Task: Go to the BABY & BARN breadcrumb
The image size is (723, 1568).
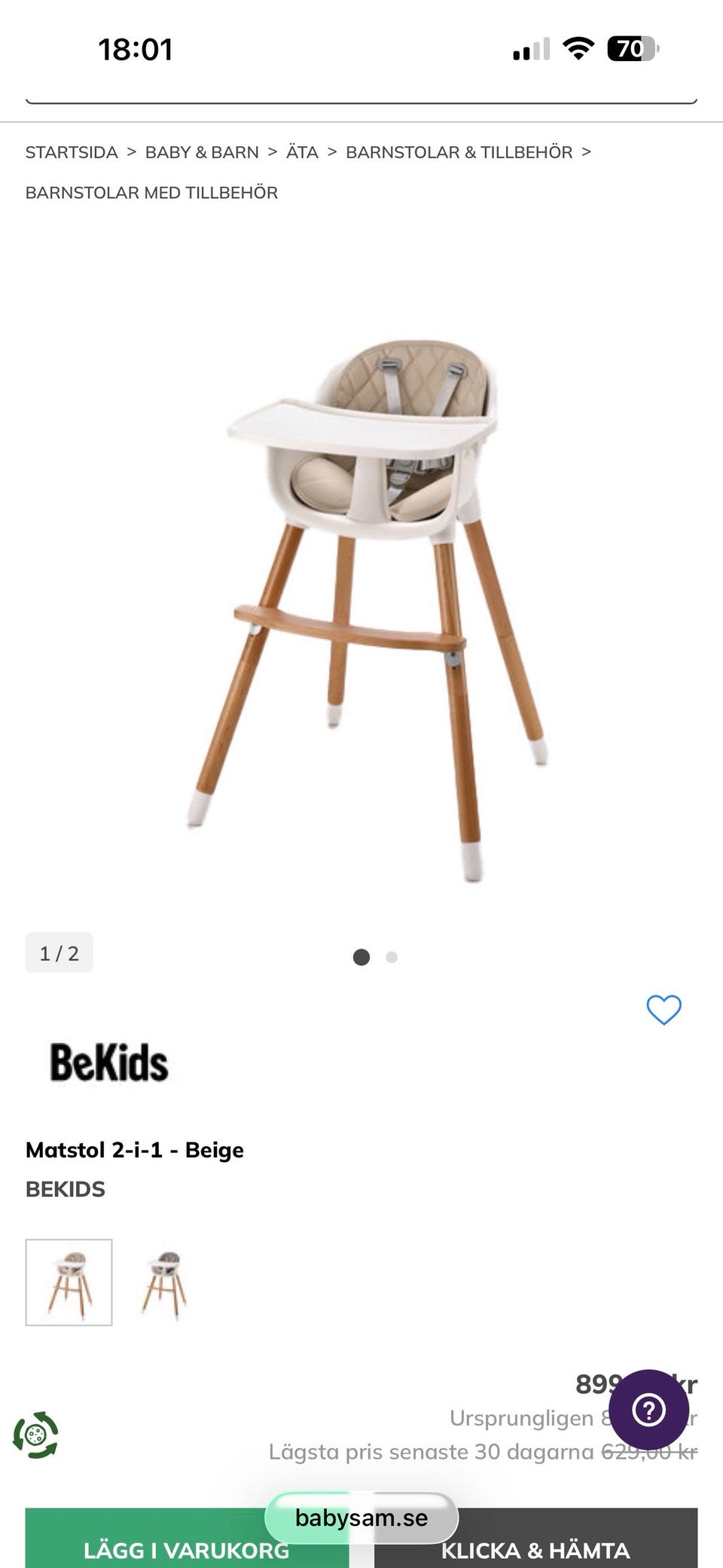Action: (x=202, y=152)
